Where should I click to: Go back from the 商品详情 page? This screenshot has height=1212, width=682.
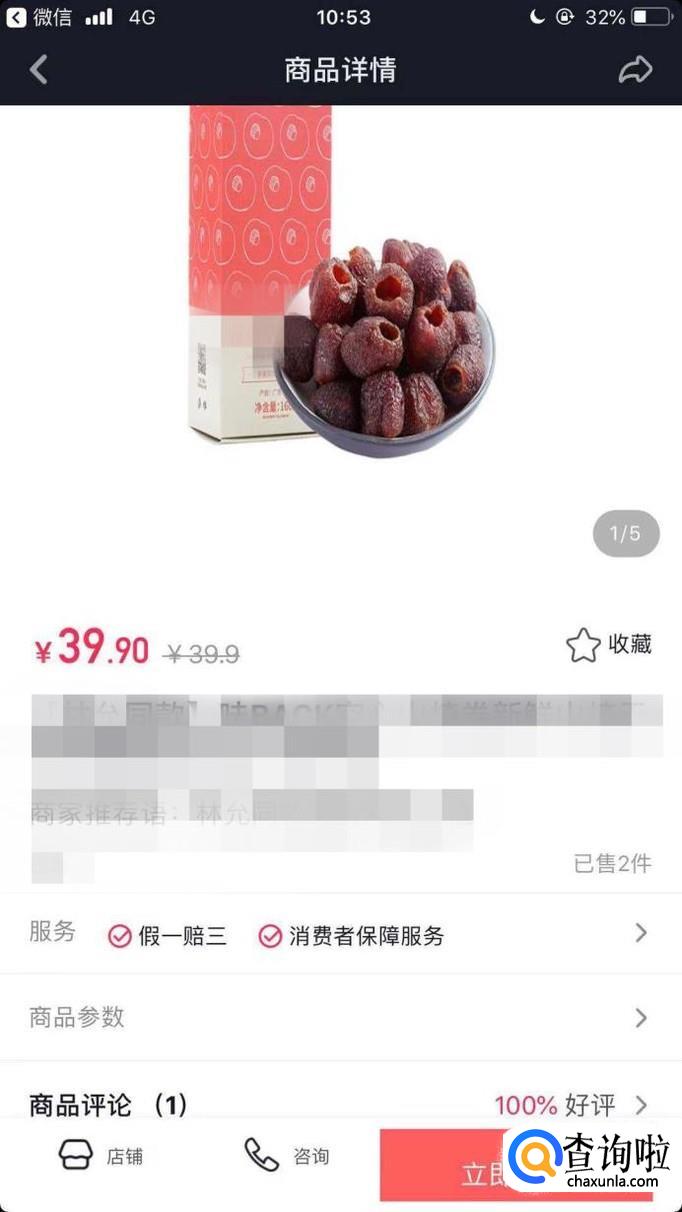point(39,69)
